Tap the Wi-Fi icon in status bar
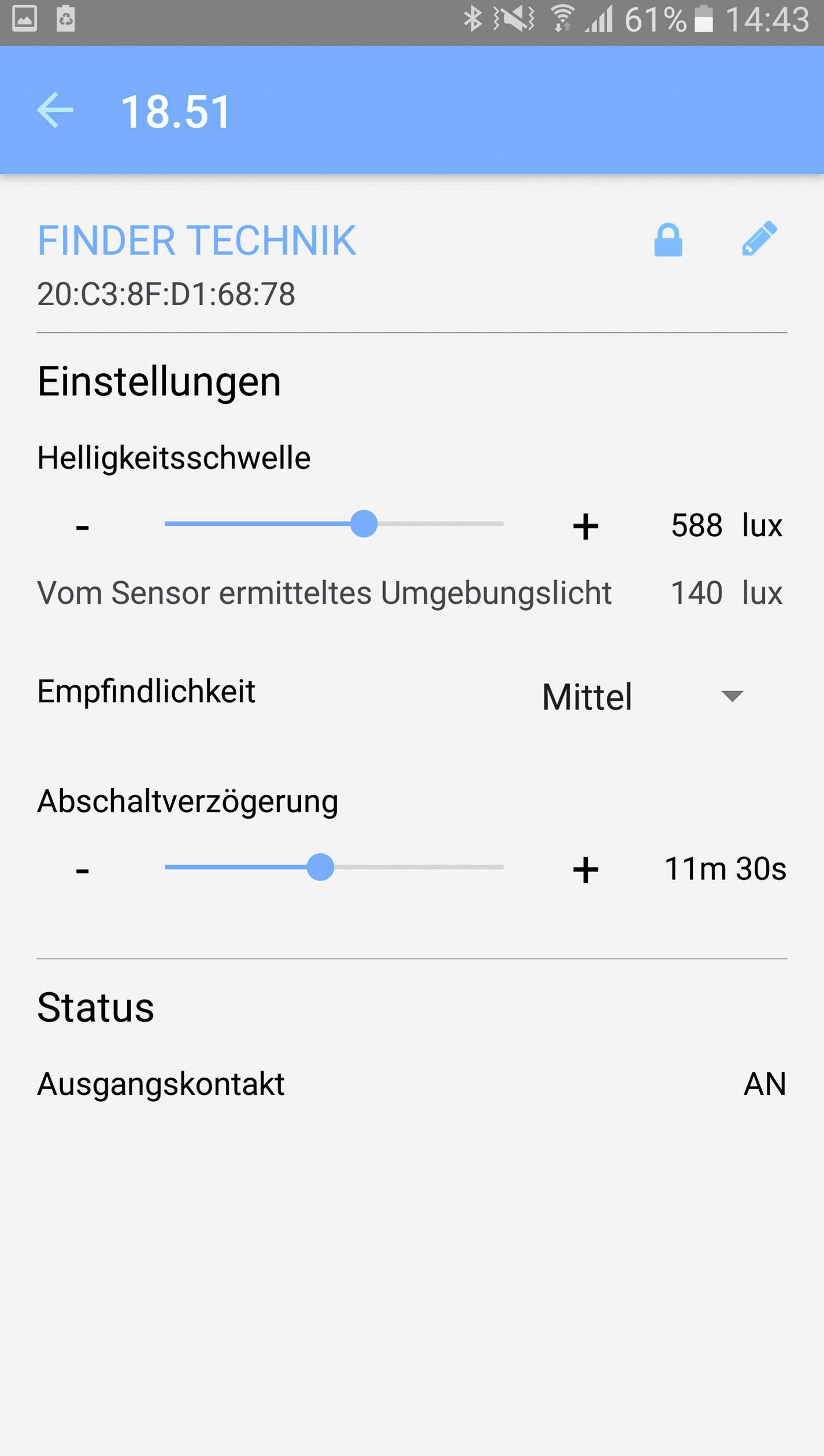 562,18
